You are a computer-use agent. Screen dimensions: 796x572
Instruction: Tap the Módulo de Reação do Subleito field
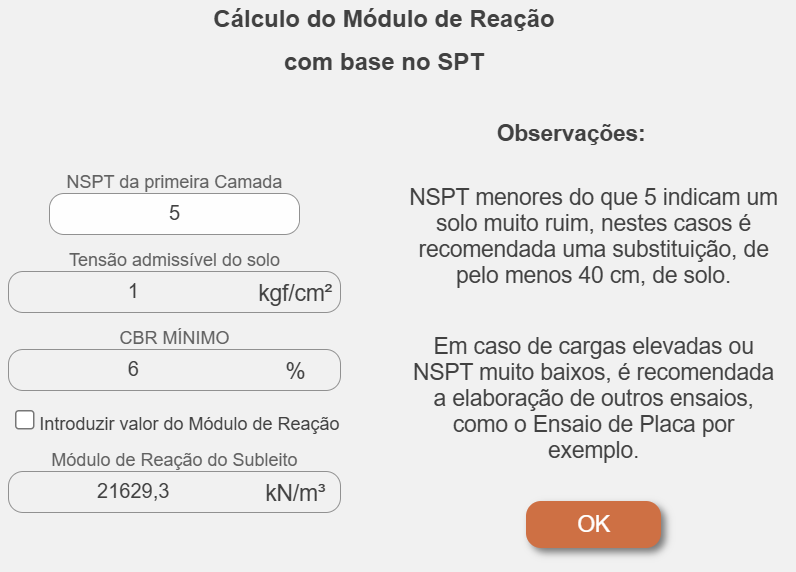[174, 492]
